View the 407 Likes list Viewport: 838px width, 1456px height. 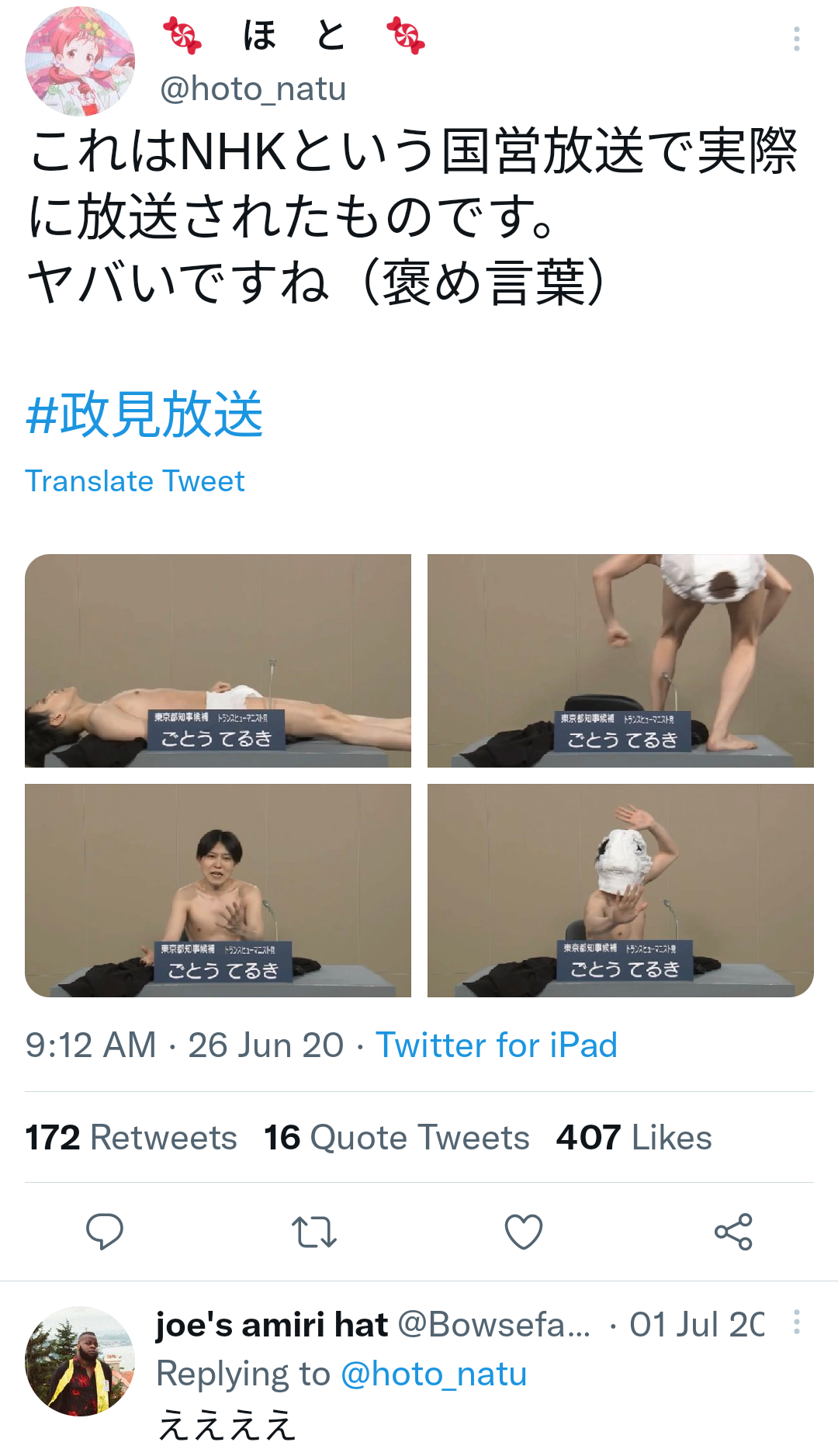tap(634, 1138)
